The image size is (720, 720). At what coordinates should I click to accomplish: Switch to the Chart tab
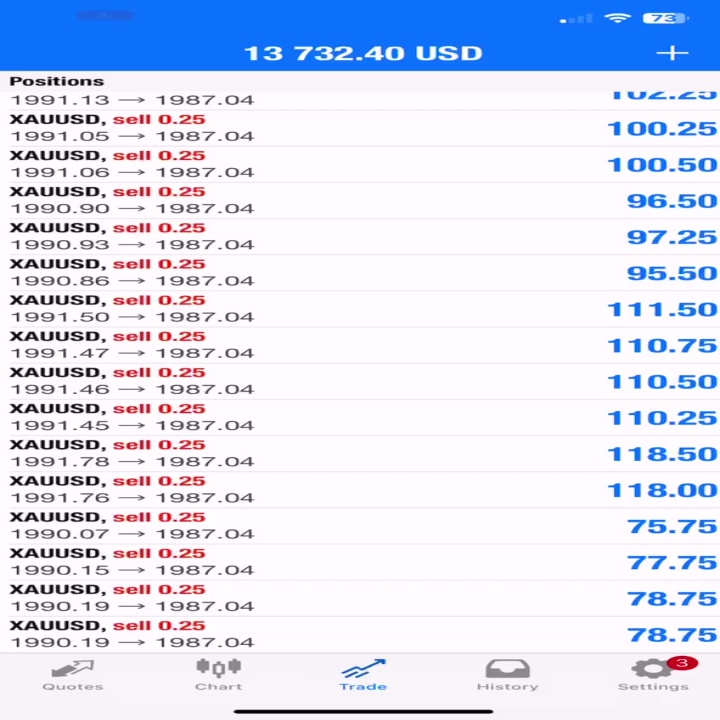[219, 675]
